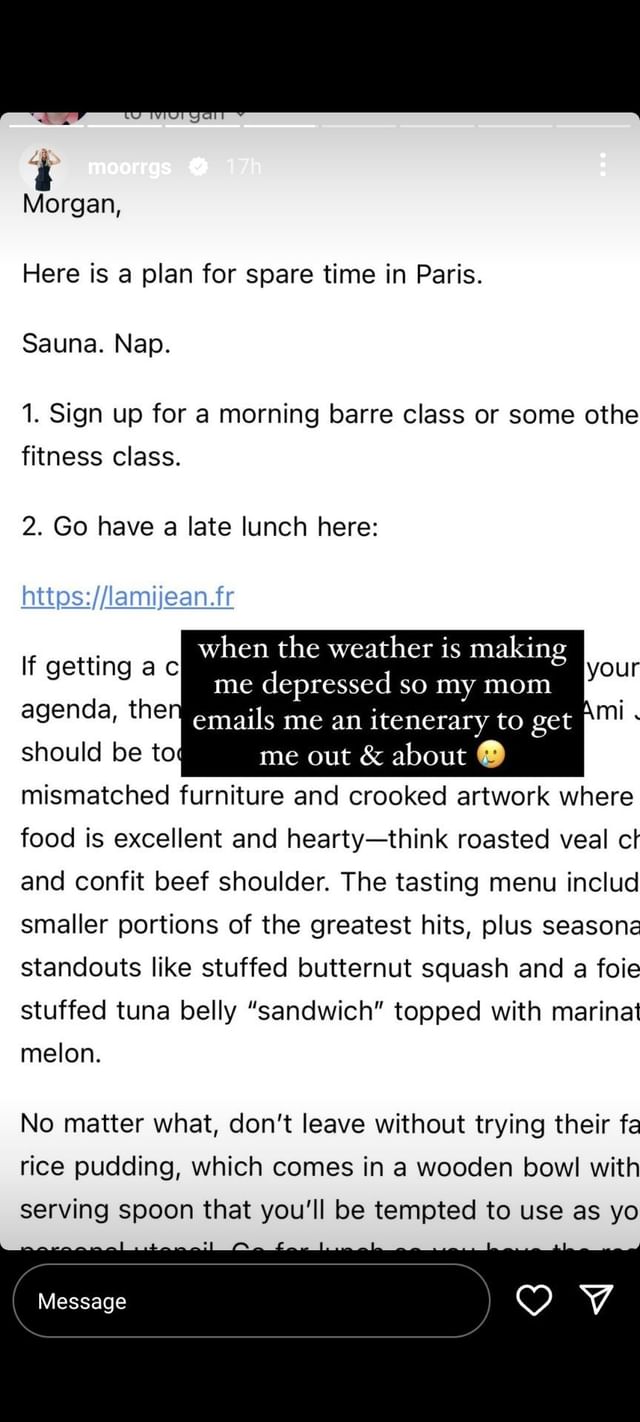The height and width of the screenshot is (1422, 640).
Task: Open the story's three-dot options menu
Action: point(602,165)
